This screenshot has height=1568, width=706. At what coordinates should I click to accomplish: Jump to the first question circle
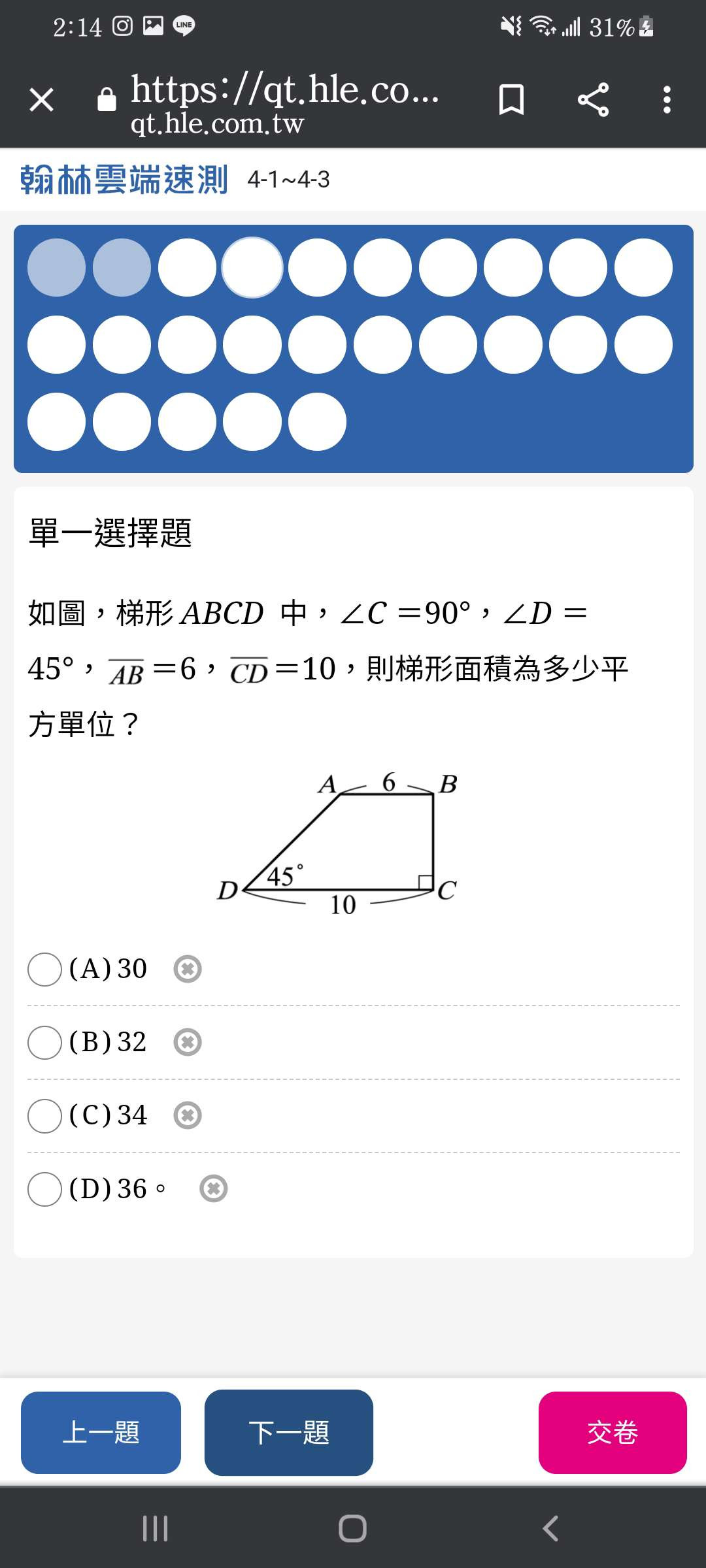(x=56, y=267)
